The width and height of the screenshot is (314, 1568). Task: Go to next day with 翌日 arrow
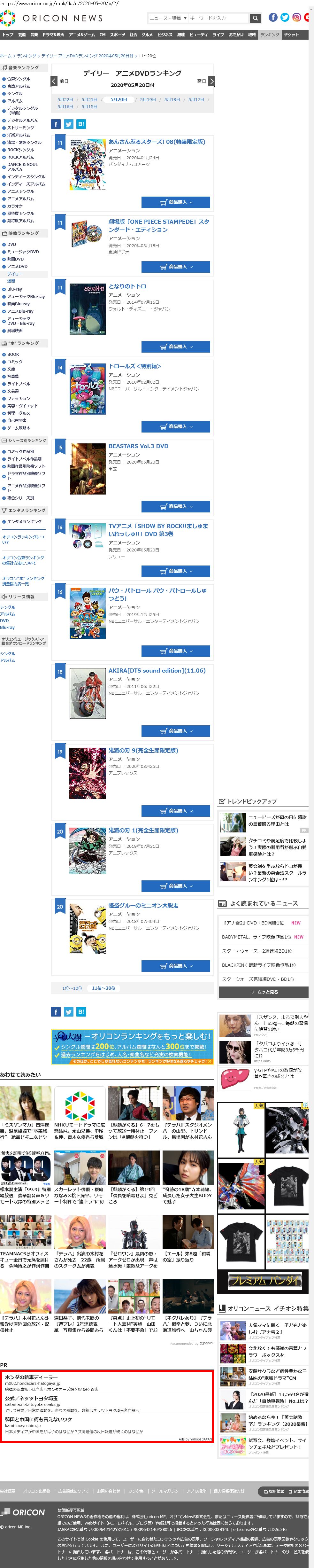point(211,81)
